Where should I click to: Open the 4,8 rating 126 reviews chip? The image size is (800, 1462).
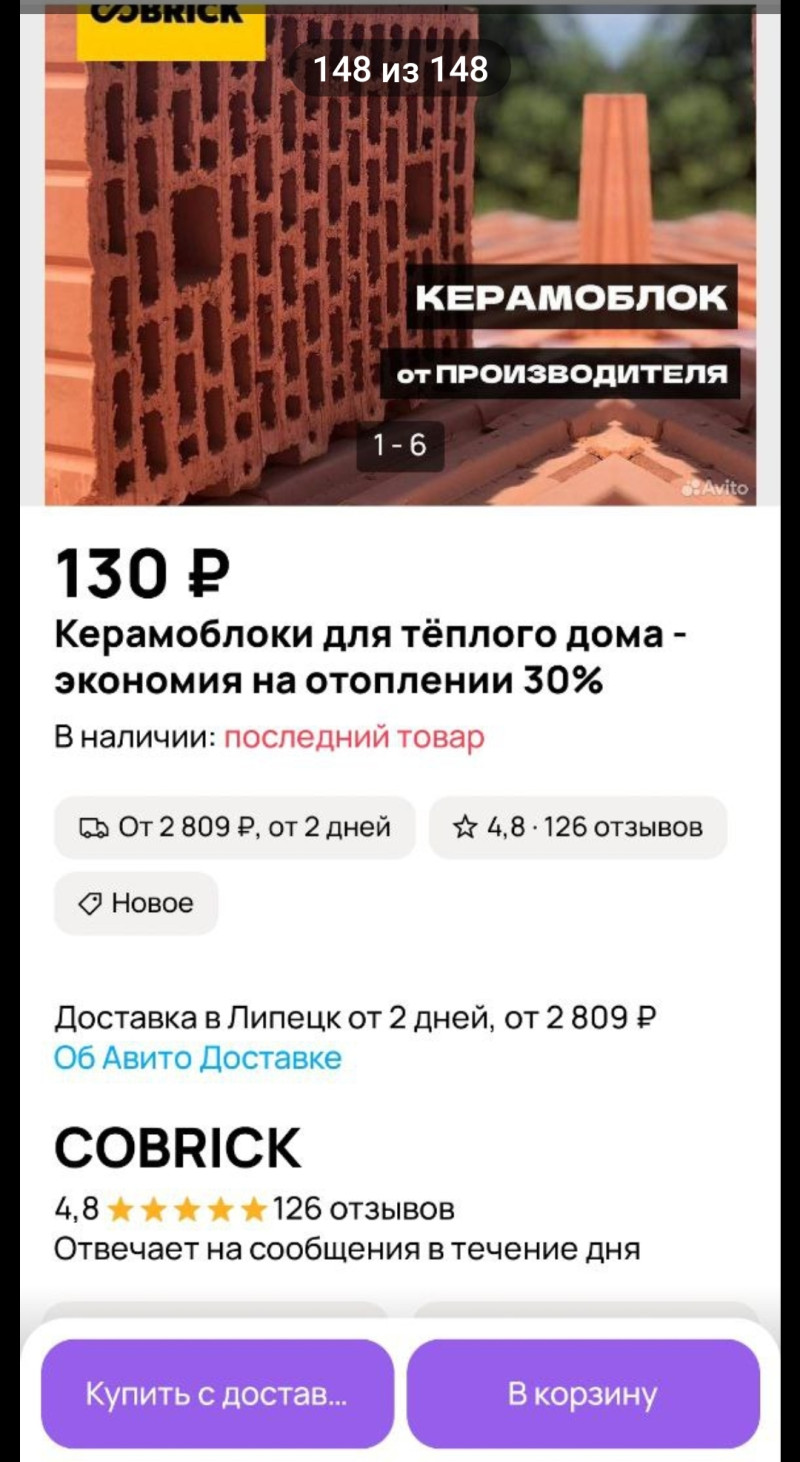pyautogui.click(x=578, y=827)
